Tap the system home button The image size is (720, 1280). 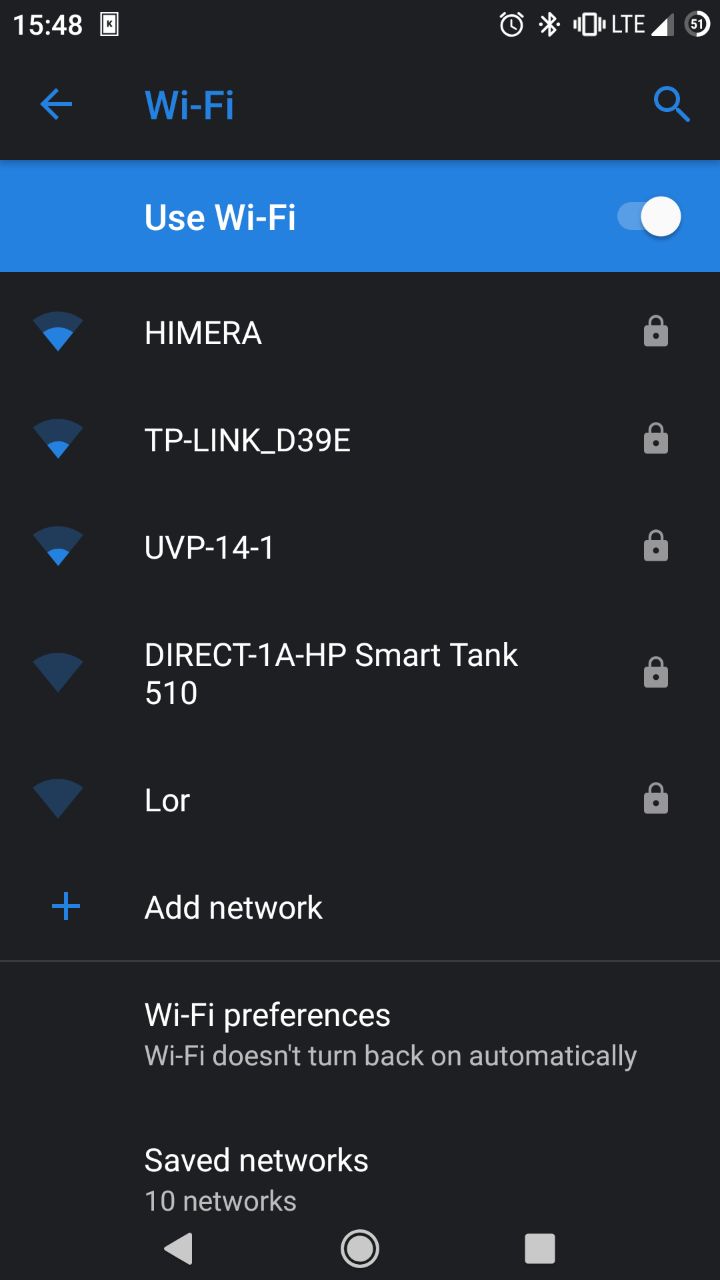pos(359,1247)
